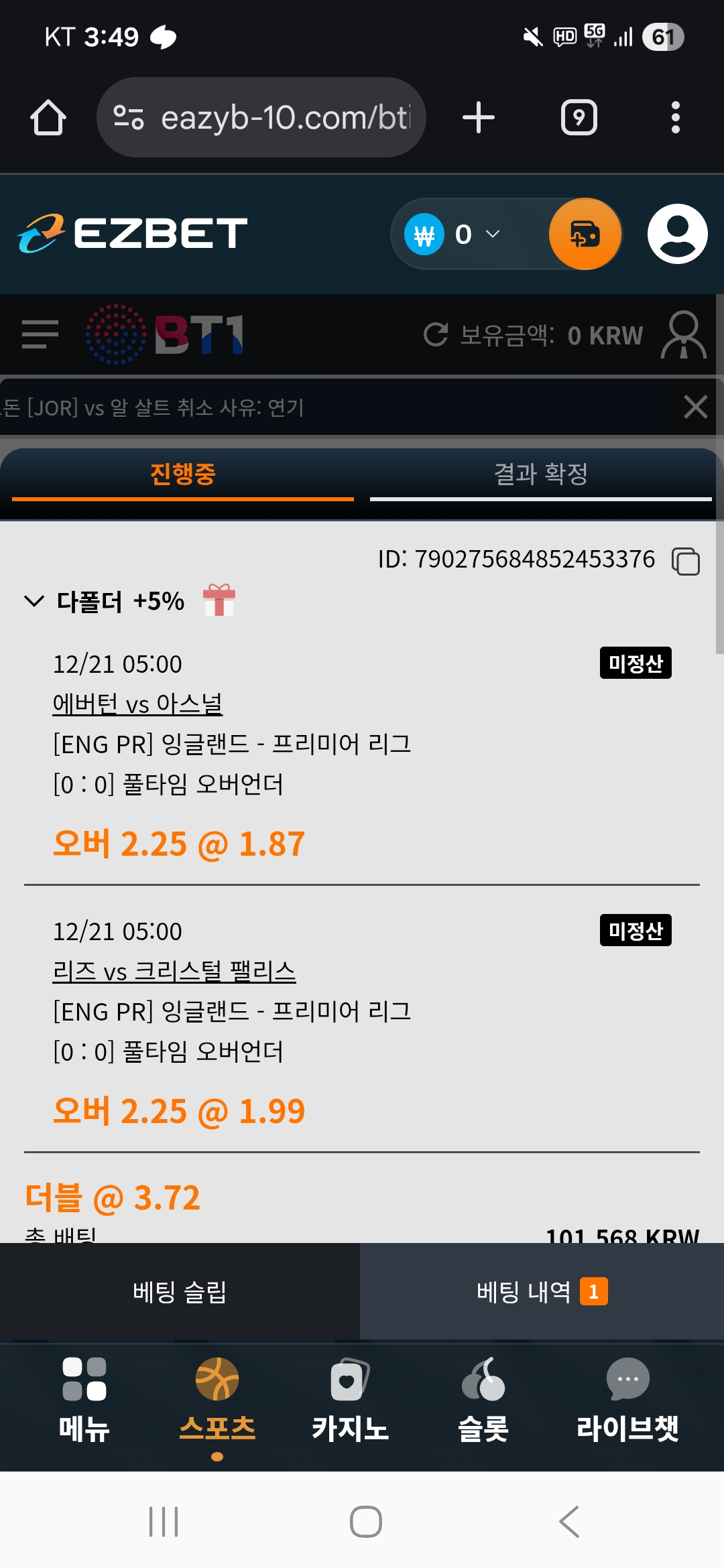Open the 카지노 section

point(350,1397)
